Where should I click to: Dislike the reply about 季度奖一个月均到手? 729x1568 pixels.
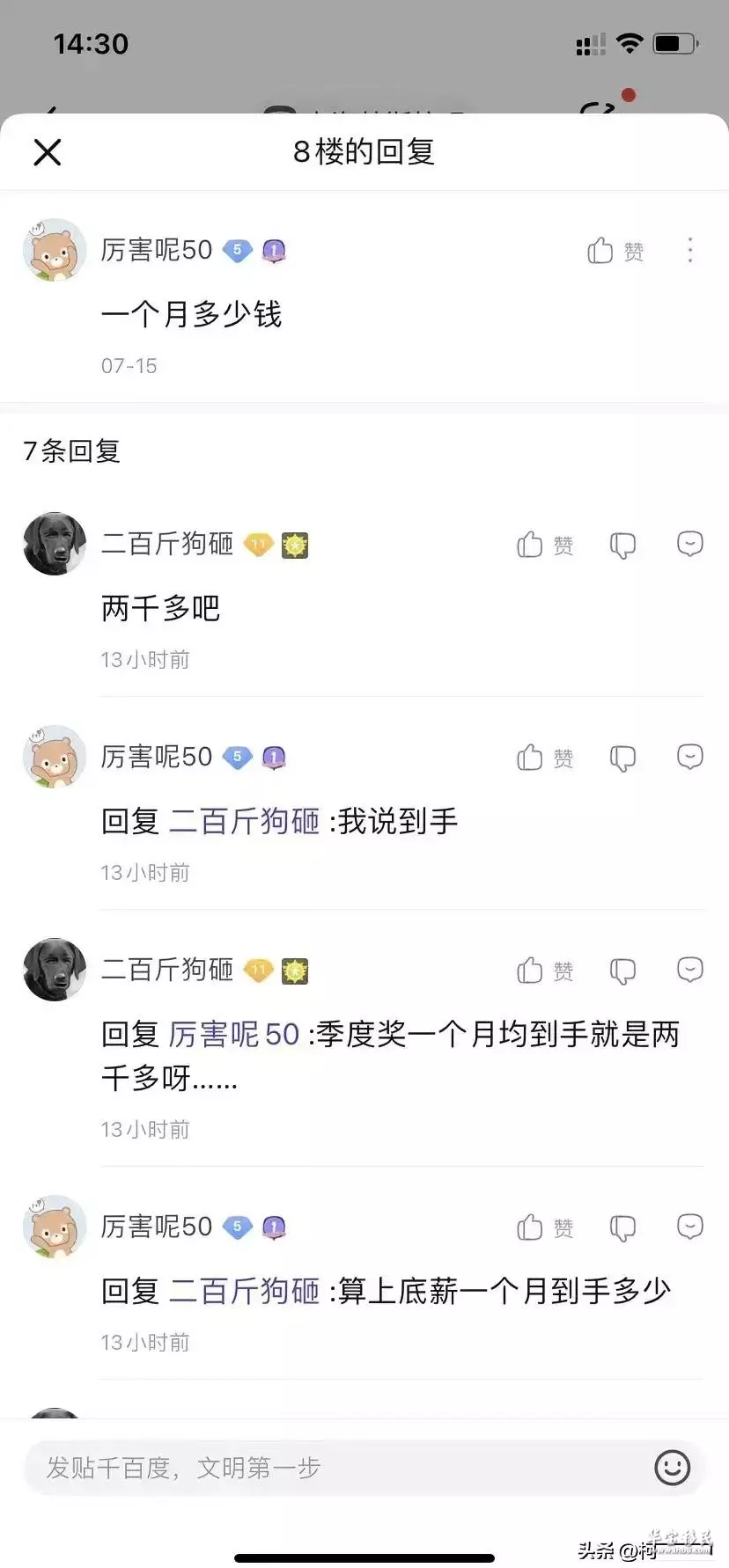point(622,971)
